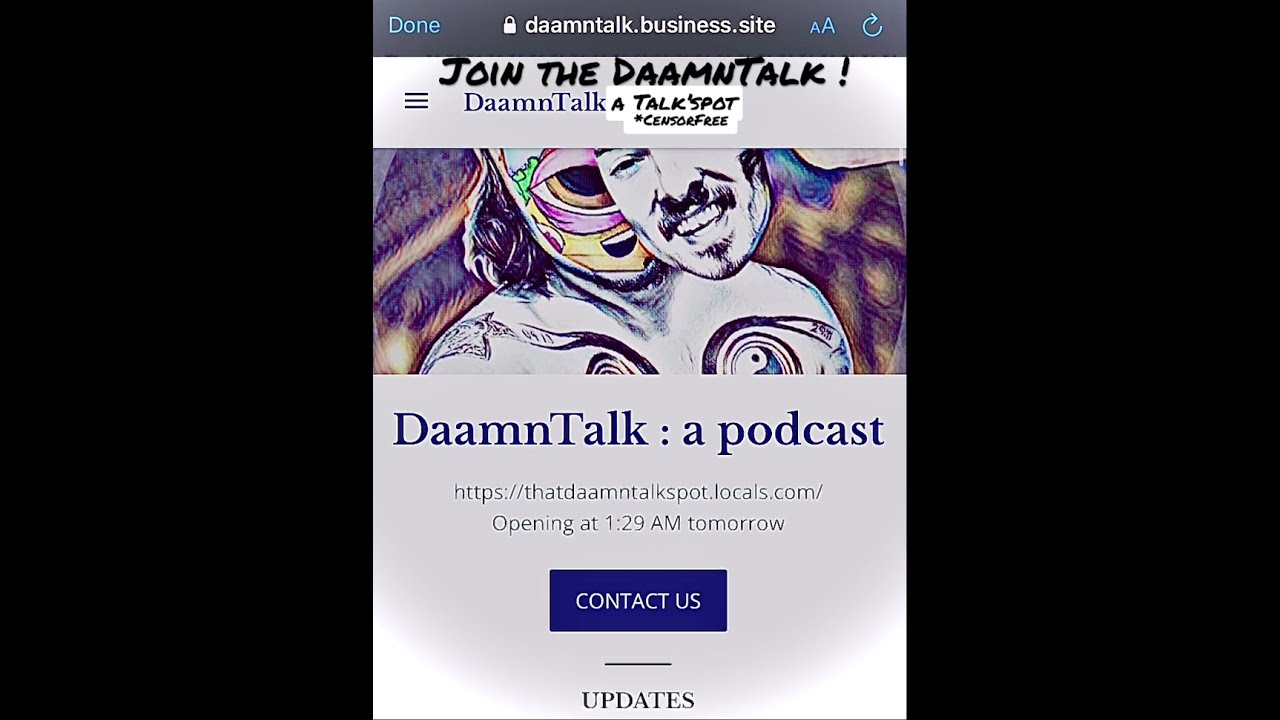The image size is (1280, 720).
Task: Tap the daamntalk.business.site address bar
Action: (x=640, y=26)
